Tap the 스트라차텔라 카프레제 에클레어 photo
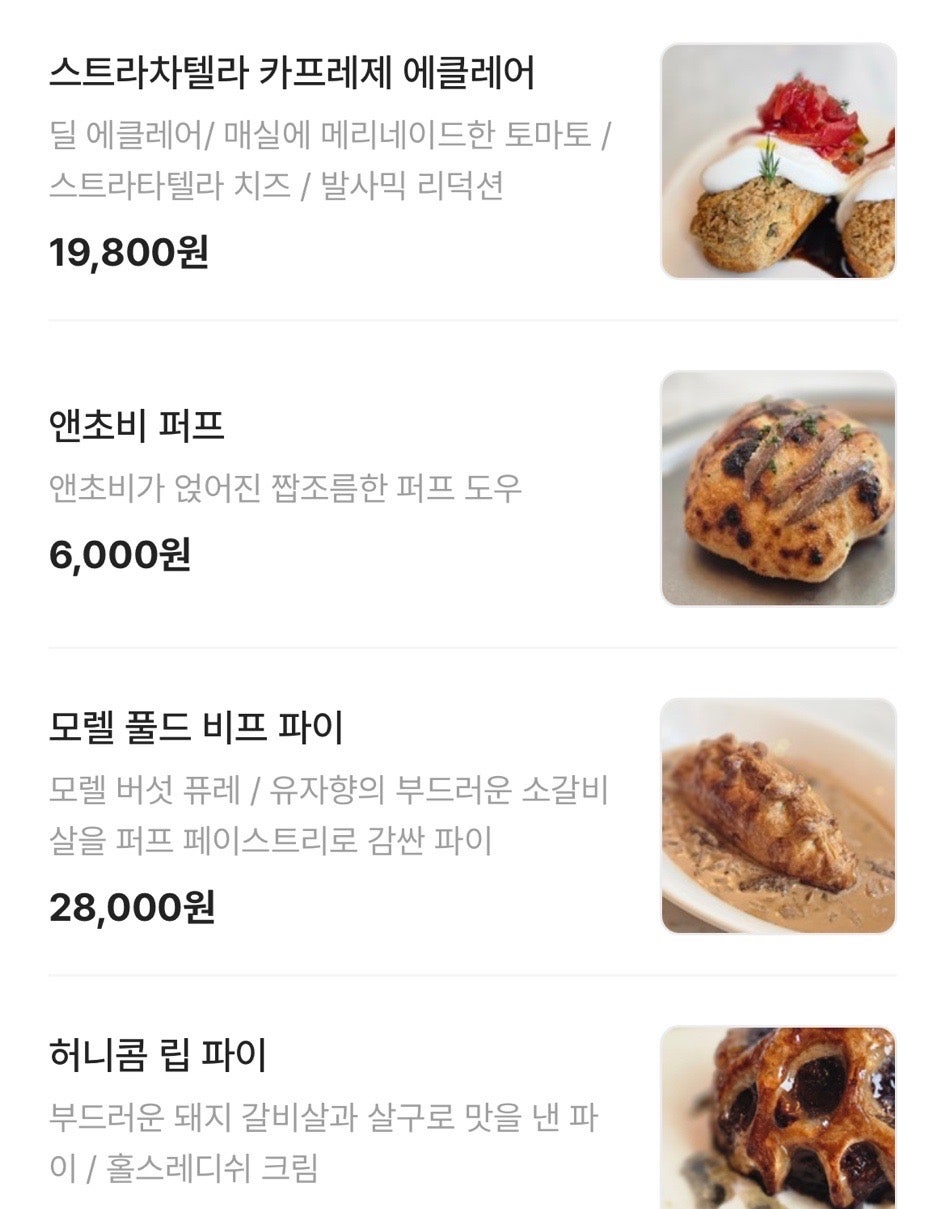945x1209 pixels. pyautogui.click(x=778, y=161)
